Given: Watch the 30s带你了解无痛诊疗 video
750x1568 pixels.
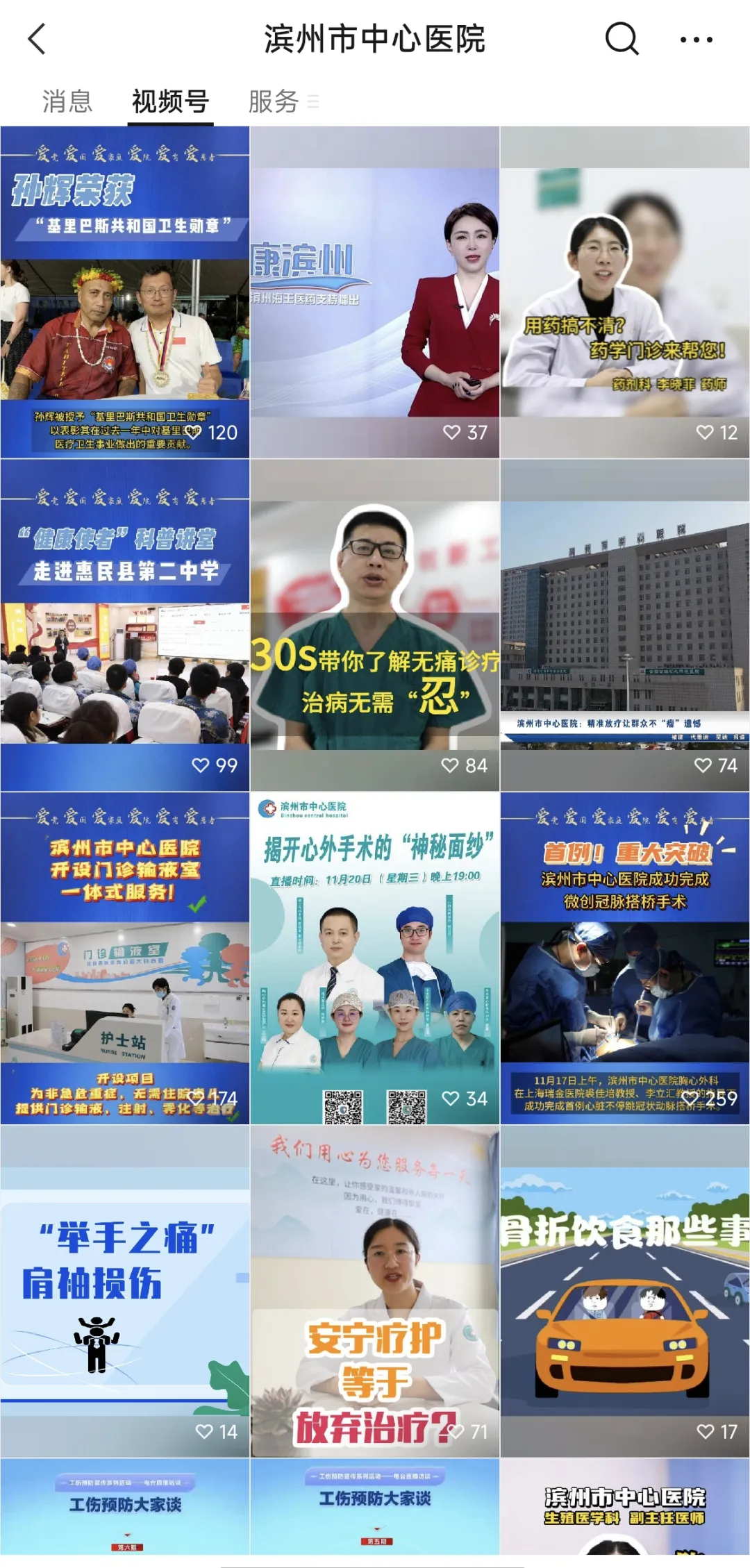Looking at the screenshot, I should coord(375,625).
